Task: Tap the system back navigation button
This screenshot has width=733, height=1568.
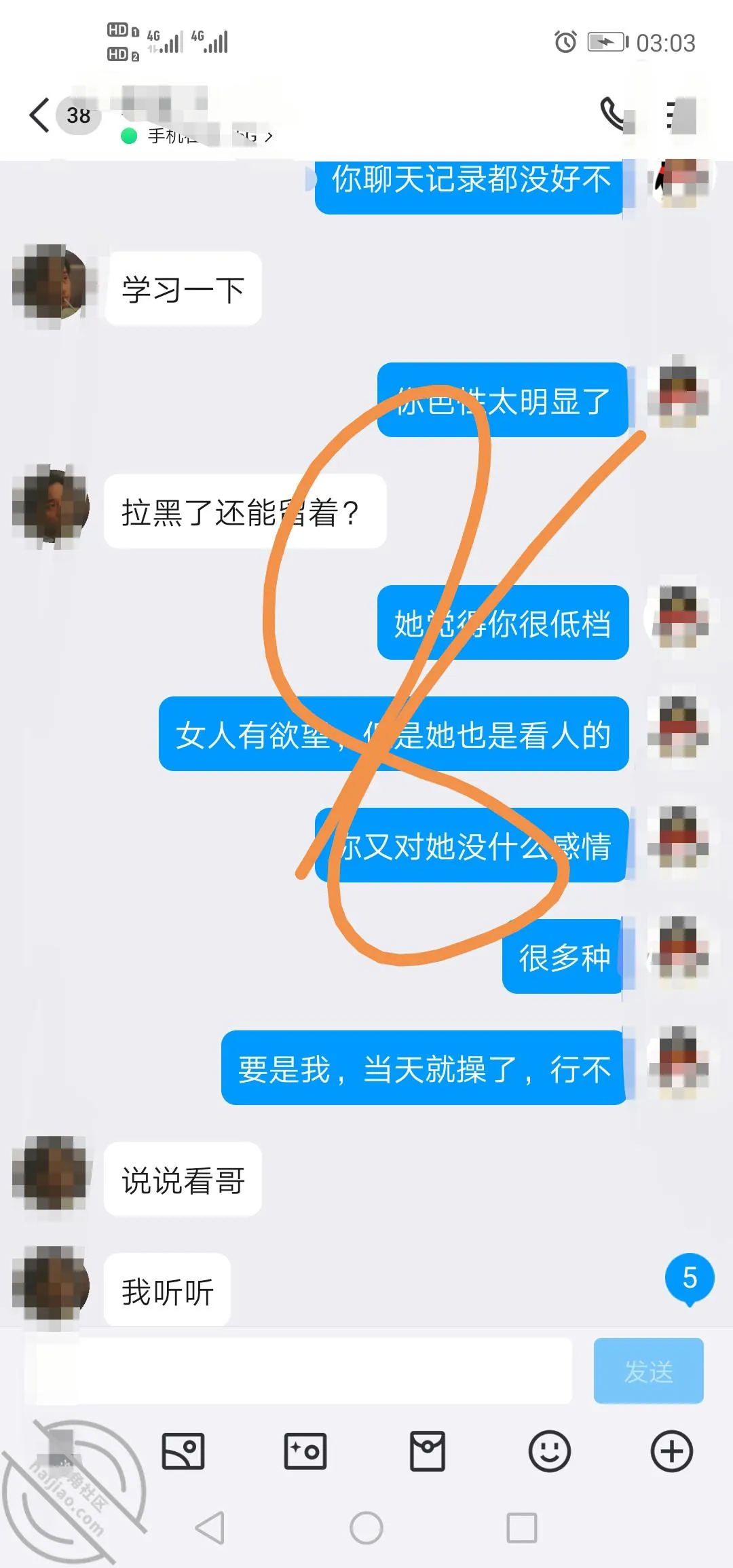Action: [210, 1528]
